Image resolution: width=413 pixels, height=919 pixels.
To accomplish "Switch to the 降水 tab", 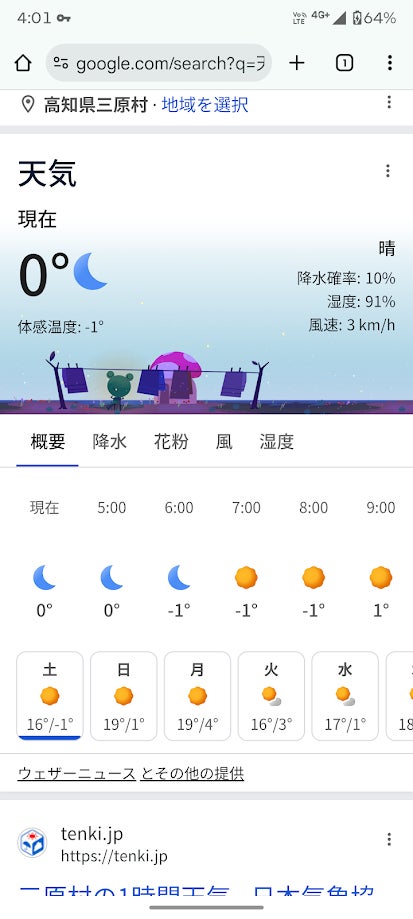I will (x=110, y=441).
